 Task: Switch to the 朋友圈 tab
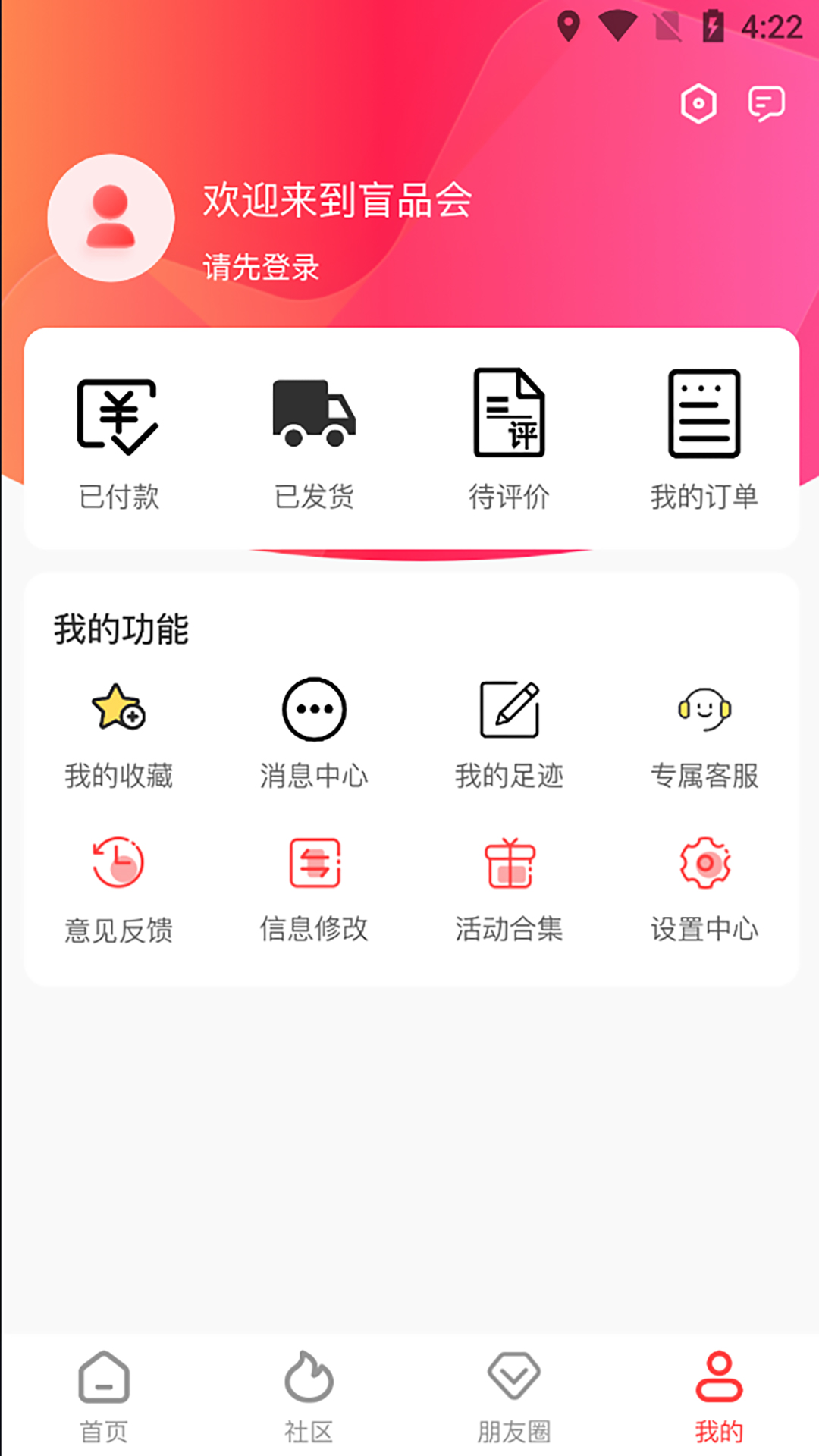point(513,1397)
